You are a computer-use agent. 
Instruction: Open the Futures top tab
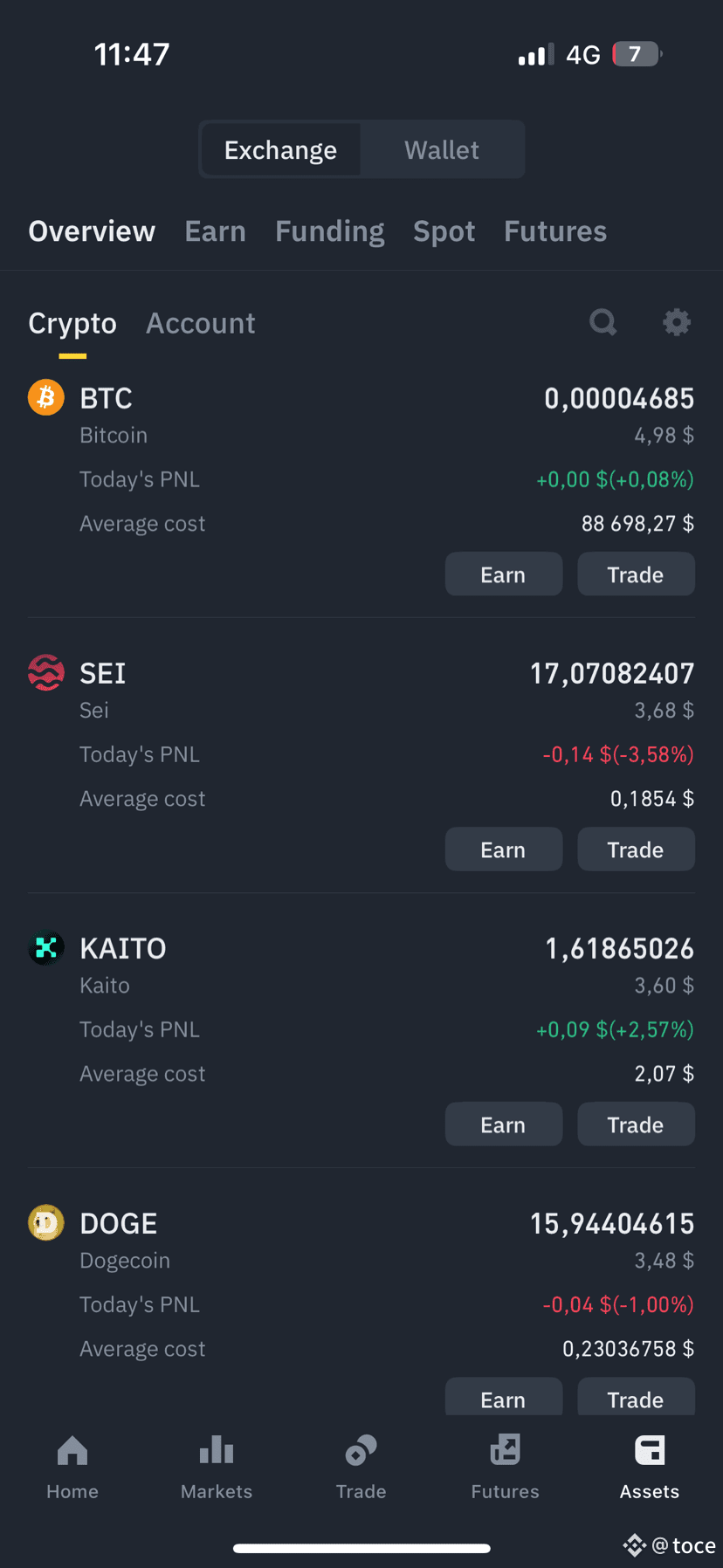[x=555, y=231]
